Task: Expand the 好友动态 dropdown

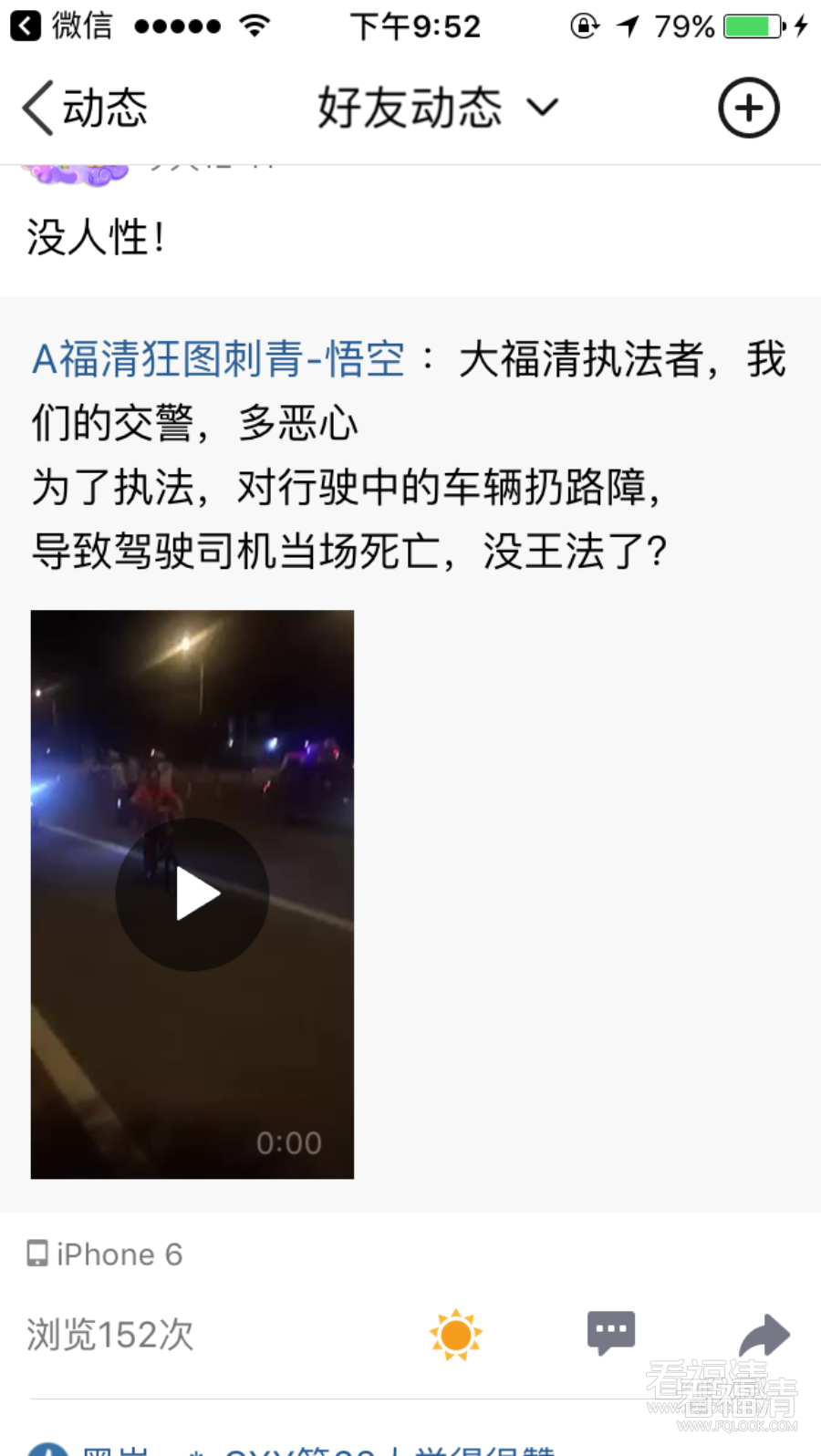Action: click(x=436, y=108)
